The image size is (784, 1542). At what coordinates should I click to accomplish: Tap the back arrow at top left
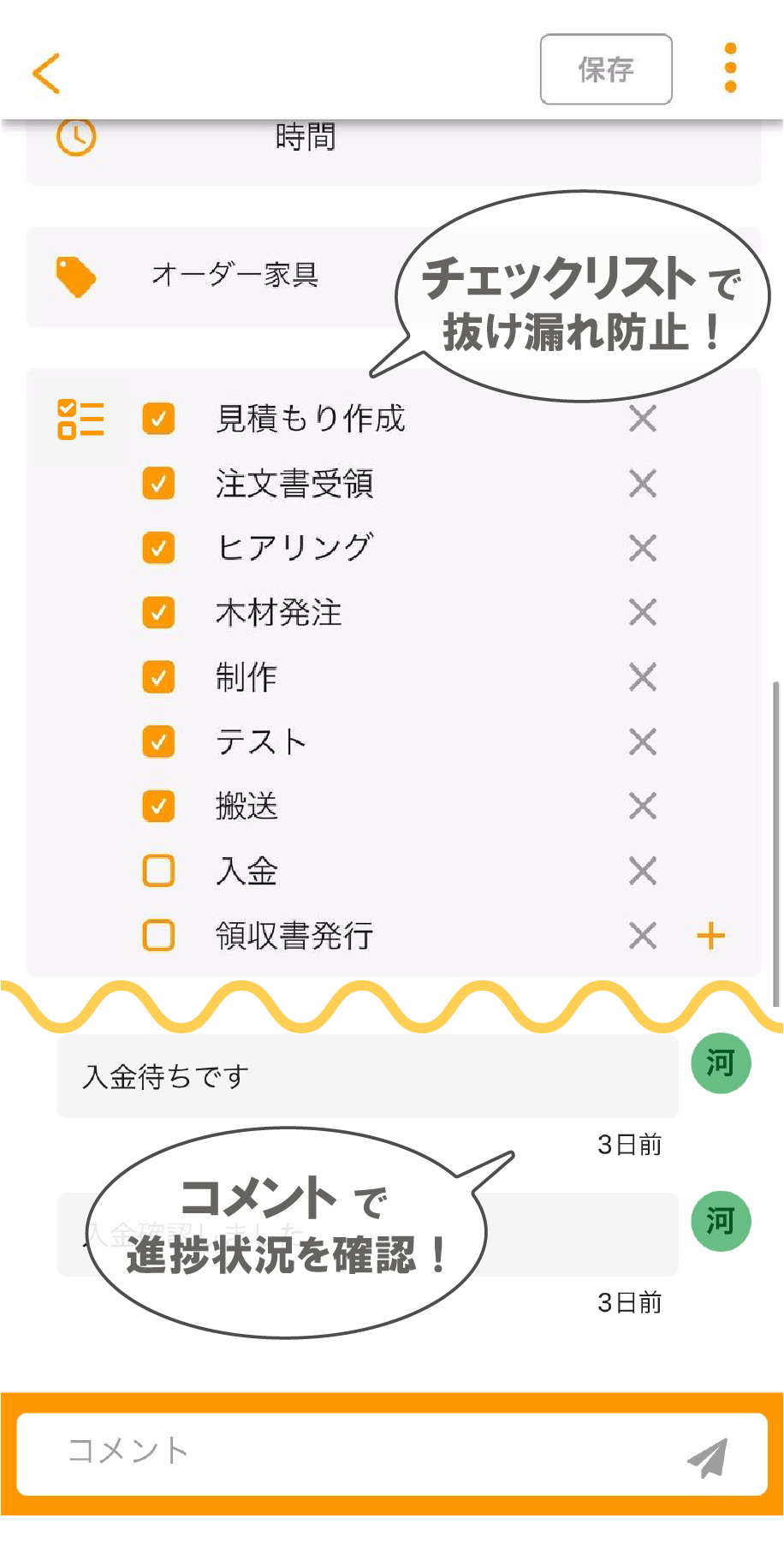pyautogui.click(x=46, y=70)
